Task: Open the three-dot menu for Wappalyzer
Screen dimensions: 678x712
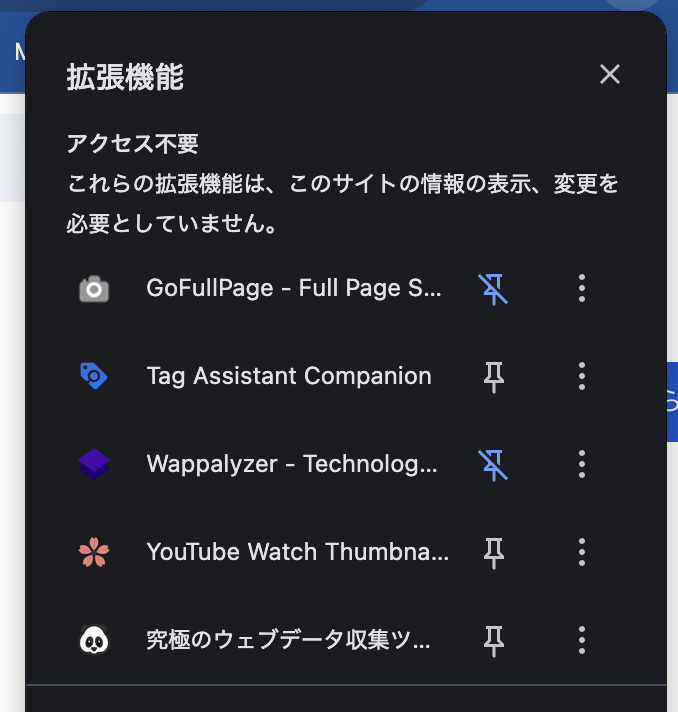Action: pos(582,465)
